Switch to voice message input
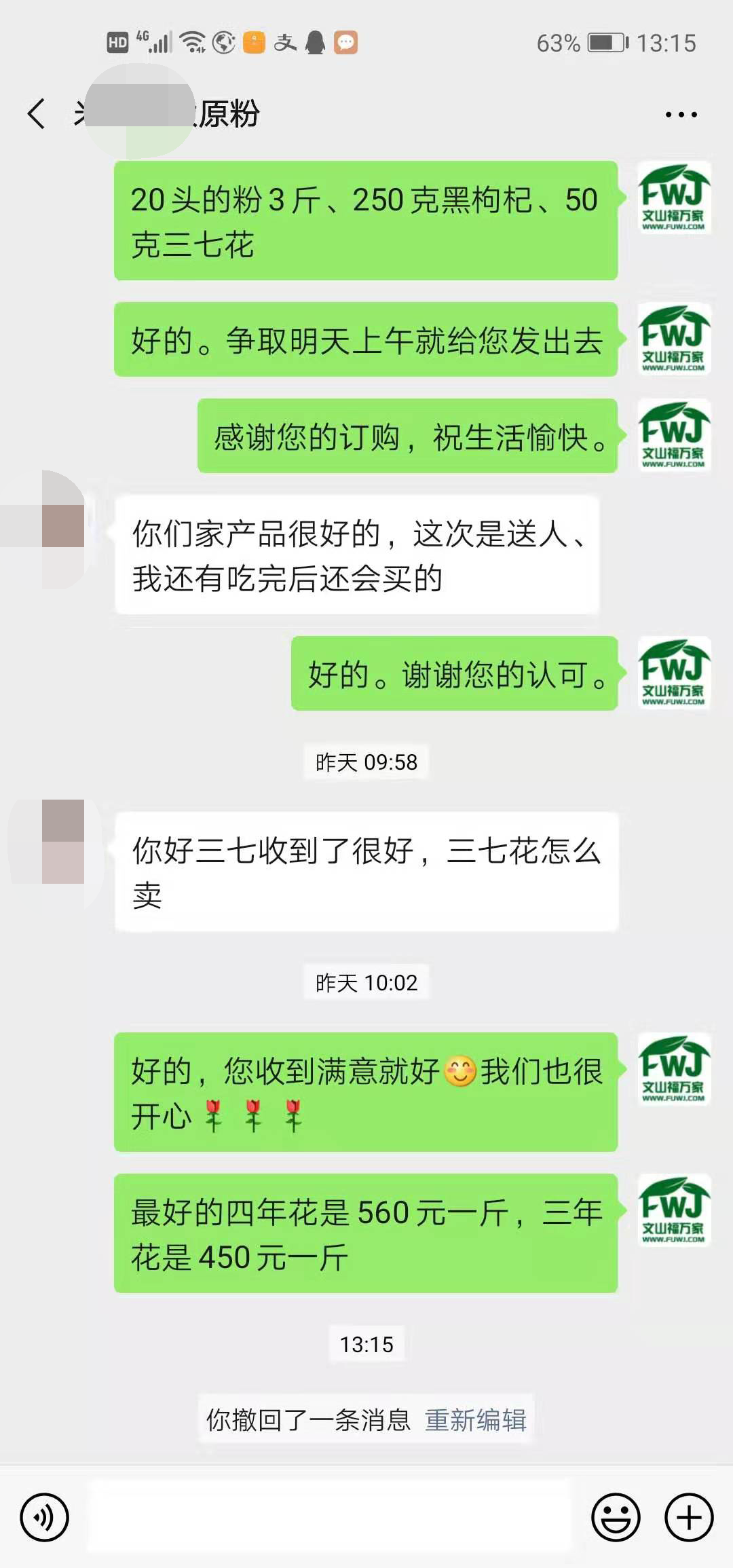Viewport: 733px width, 1568px height. 45,1517
